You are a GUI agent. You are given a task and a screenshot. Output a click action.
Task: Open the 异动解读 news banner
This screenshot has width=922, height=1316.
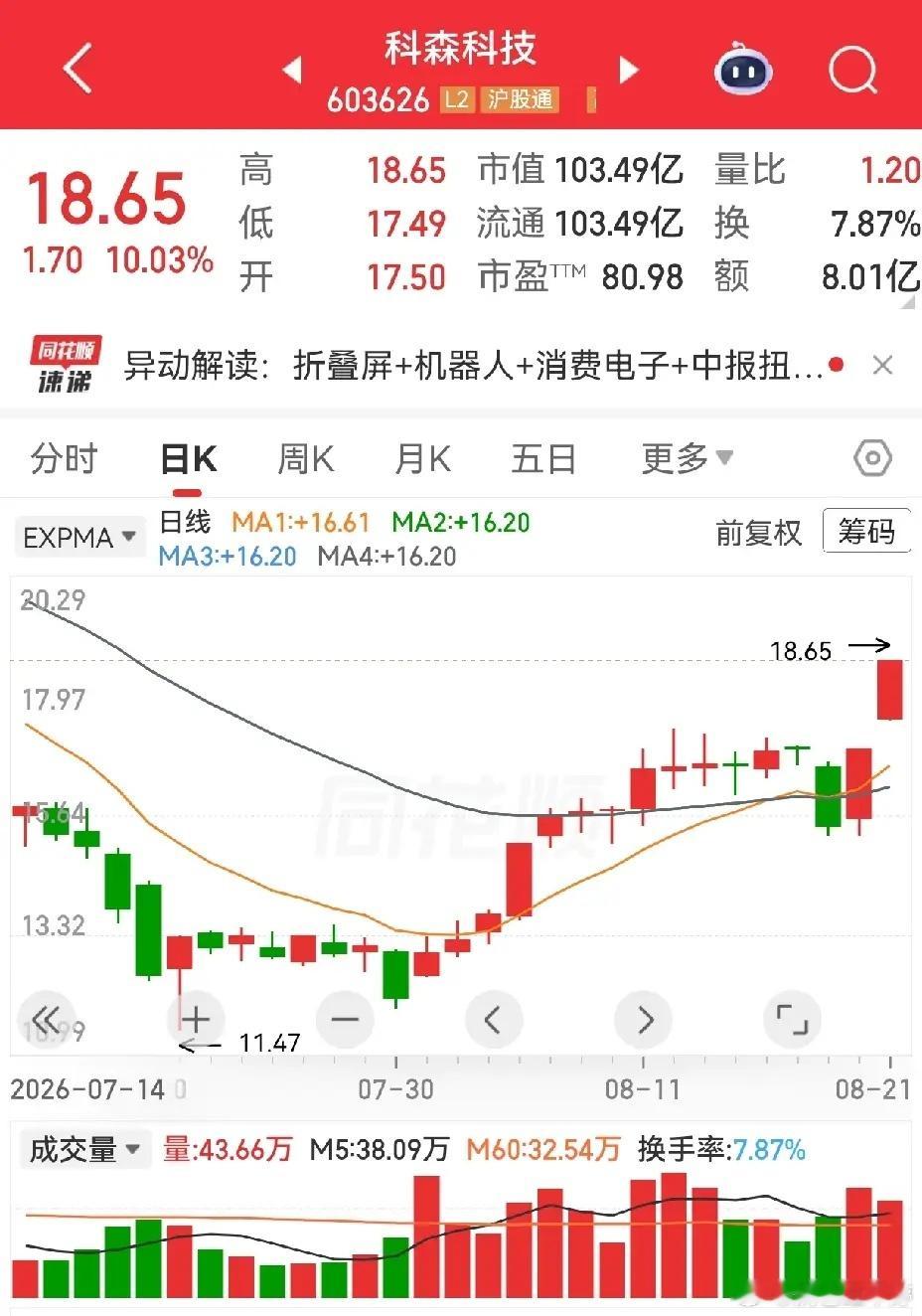click(474, 366)
